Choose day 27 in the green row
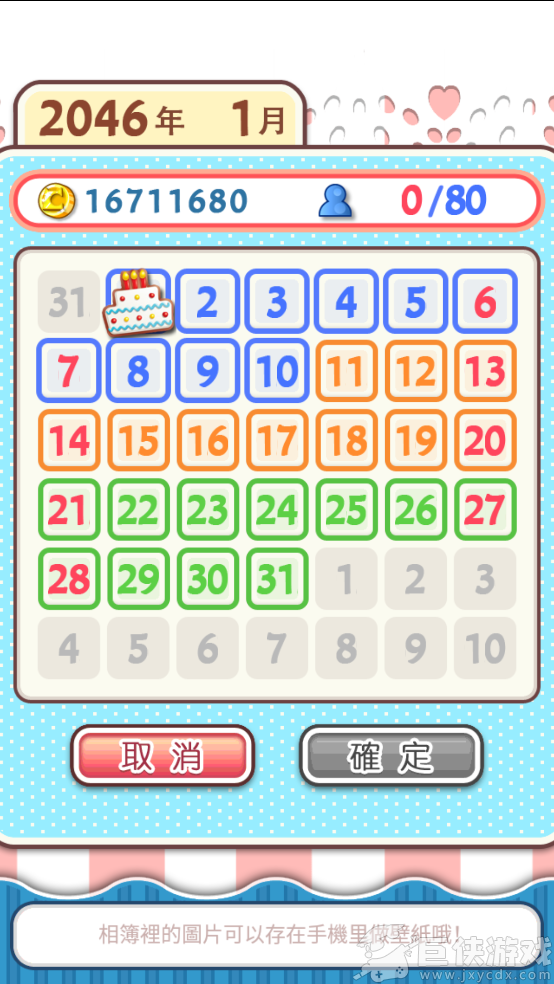Image resolution: width=554 pixels, height=984 pixels. pos(485,510)
